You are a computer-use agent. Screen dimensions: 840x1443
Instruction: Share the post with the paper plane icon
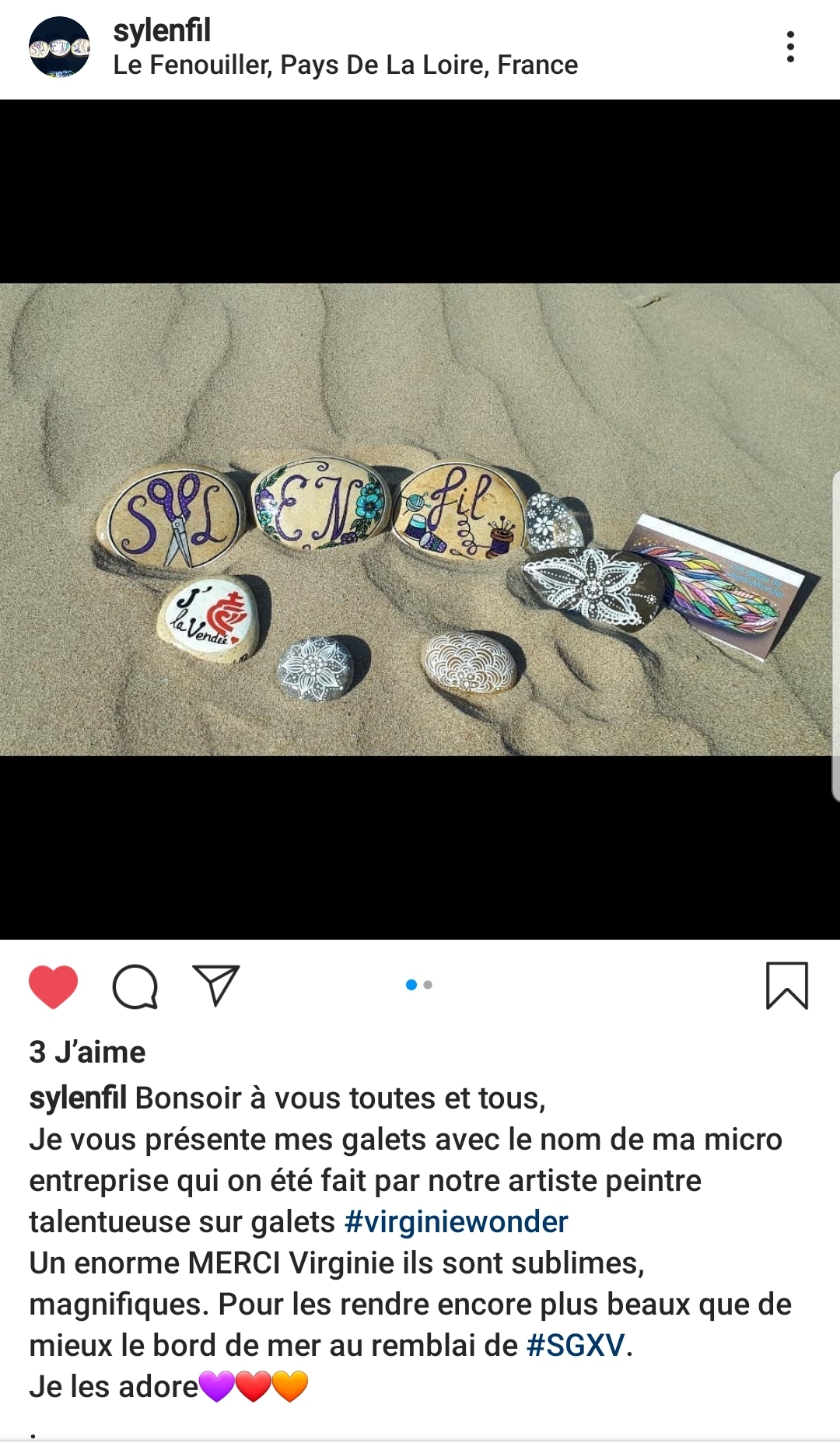pos(215,986)
